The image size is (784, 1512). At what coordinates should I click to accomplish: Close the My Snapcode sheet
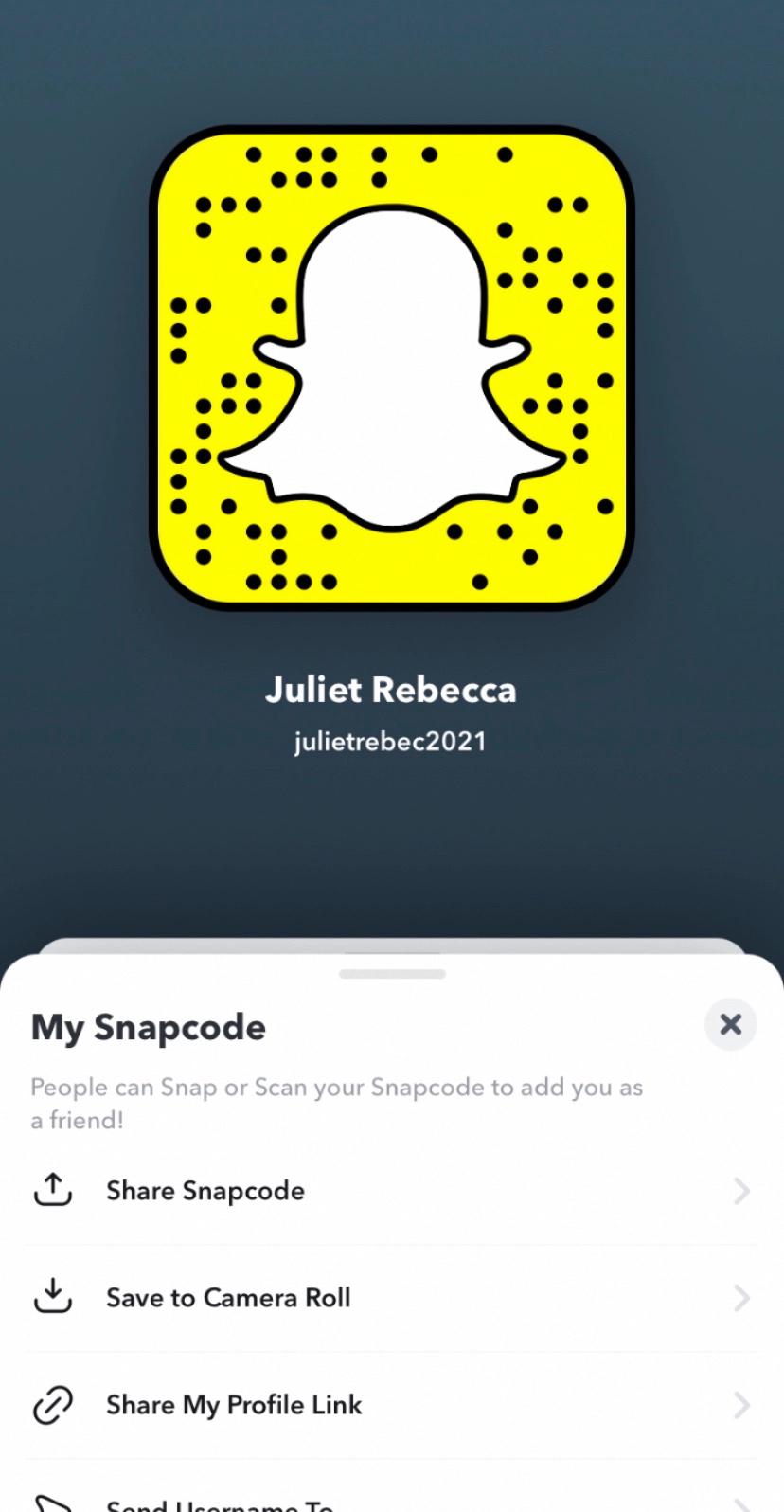730,1024
